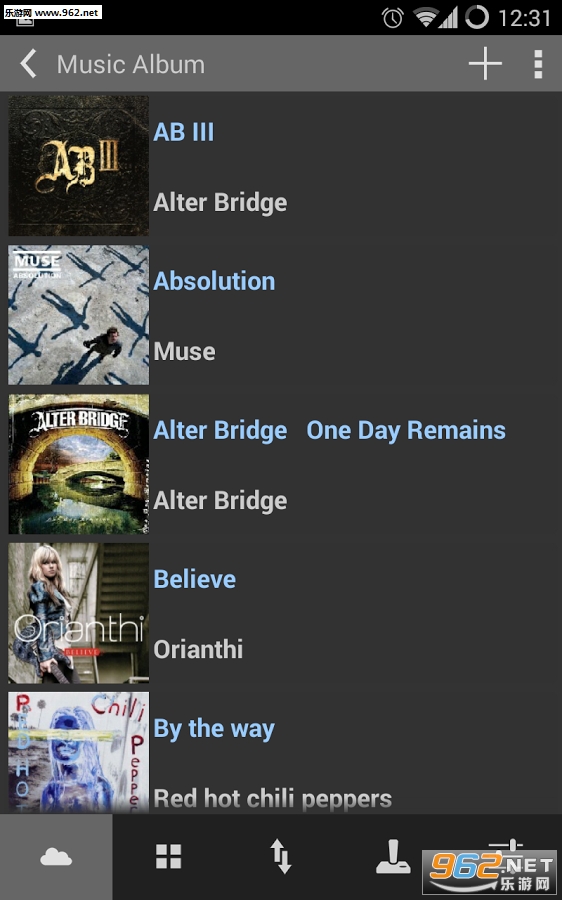Open Alter Bridge One Day Remains album
Viewport: 562px width, 900px height.
[x=281, y=464]
